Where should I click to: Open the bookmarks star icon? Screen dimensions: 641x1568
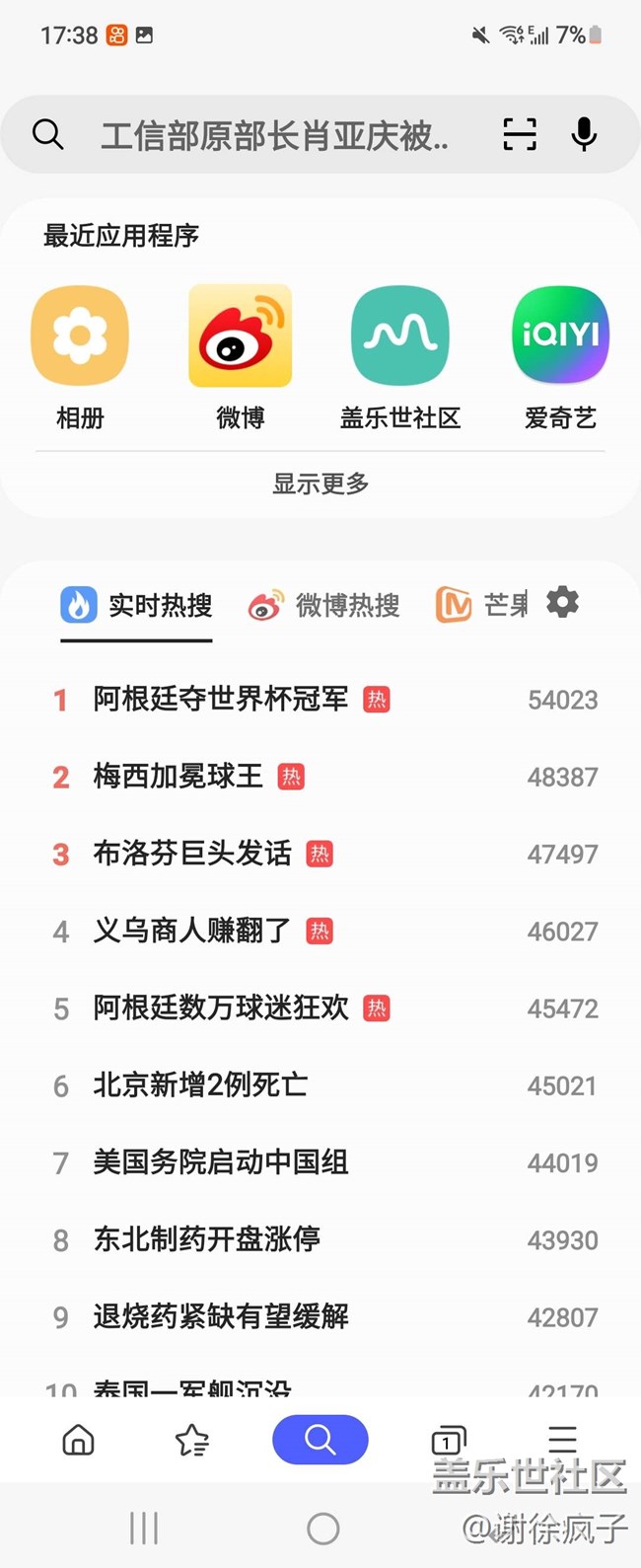[192, 1441]
